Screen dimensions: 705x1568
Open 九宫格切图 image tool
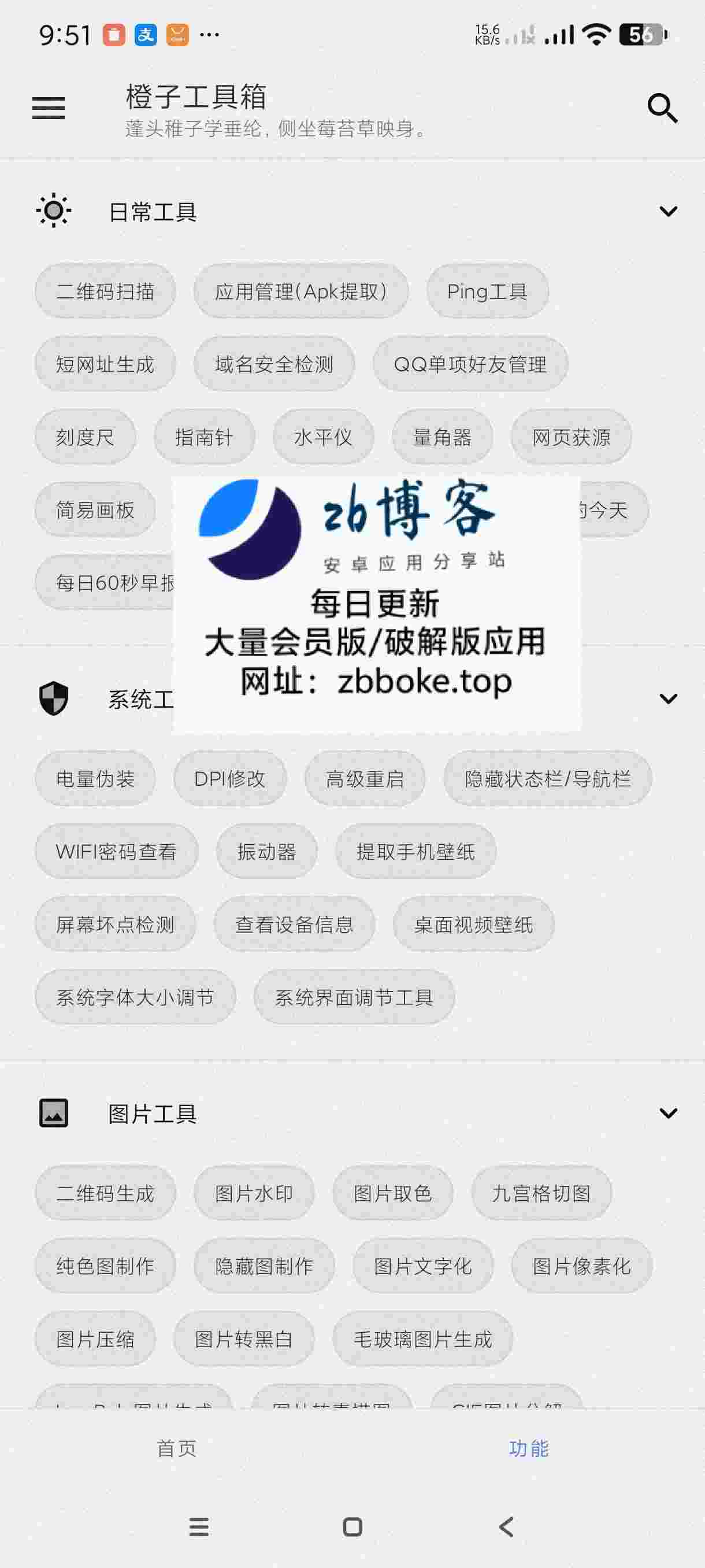point(541,1193)
